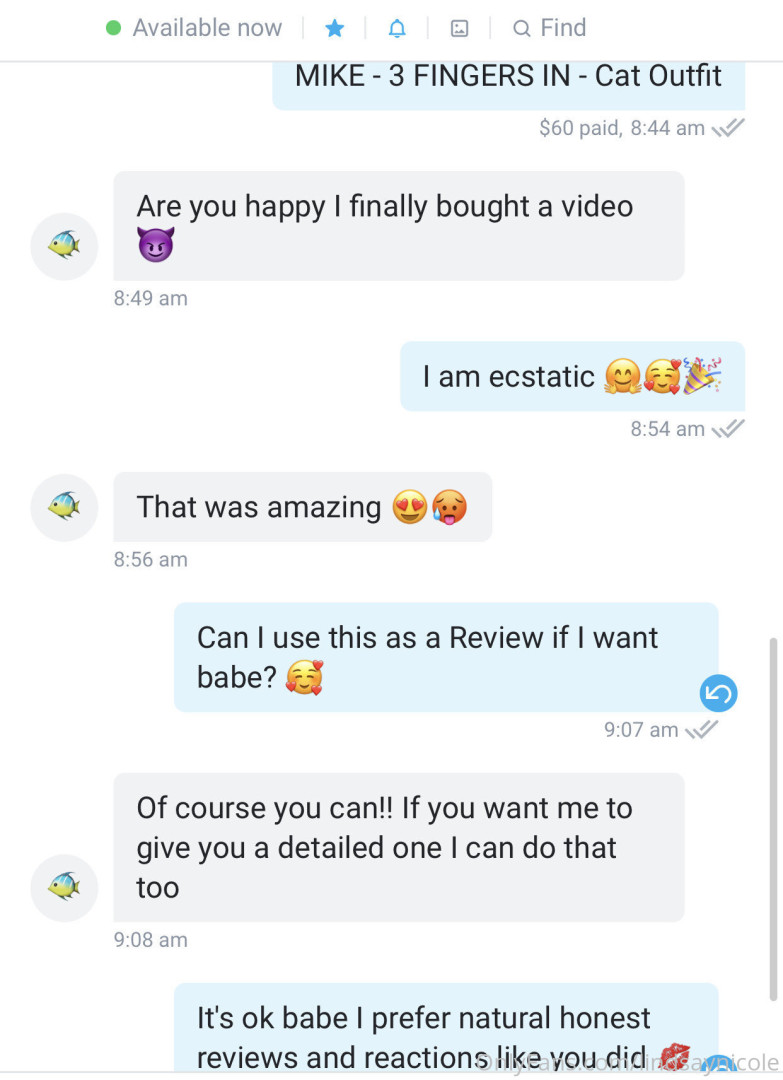The image size is (783, 1080).
Task: Open the avatar beside "Are you happy" message
Action: point(64,246)
